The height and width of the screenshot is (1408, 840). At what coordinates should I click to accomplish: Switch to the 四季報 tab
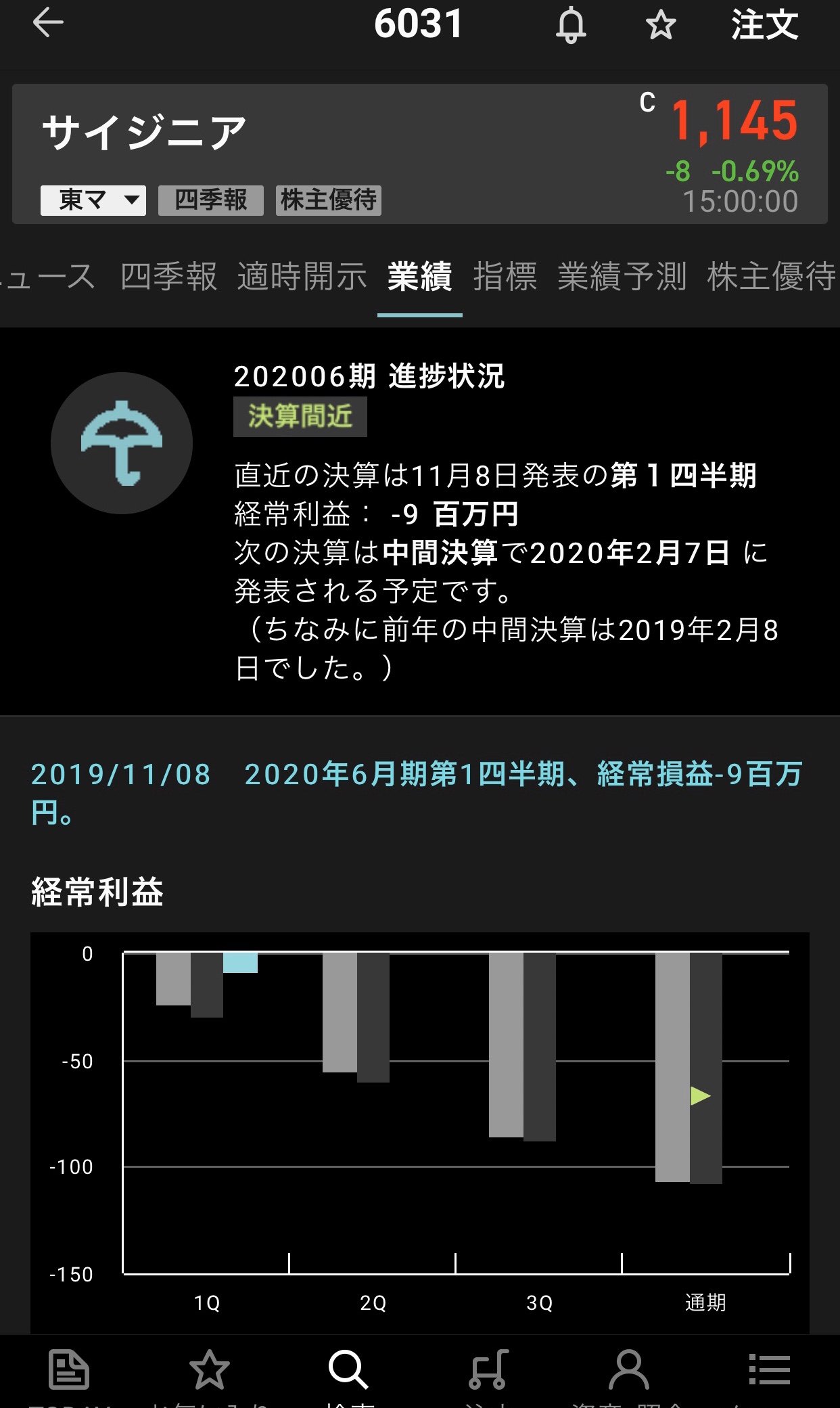[168, 277]
